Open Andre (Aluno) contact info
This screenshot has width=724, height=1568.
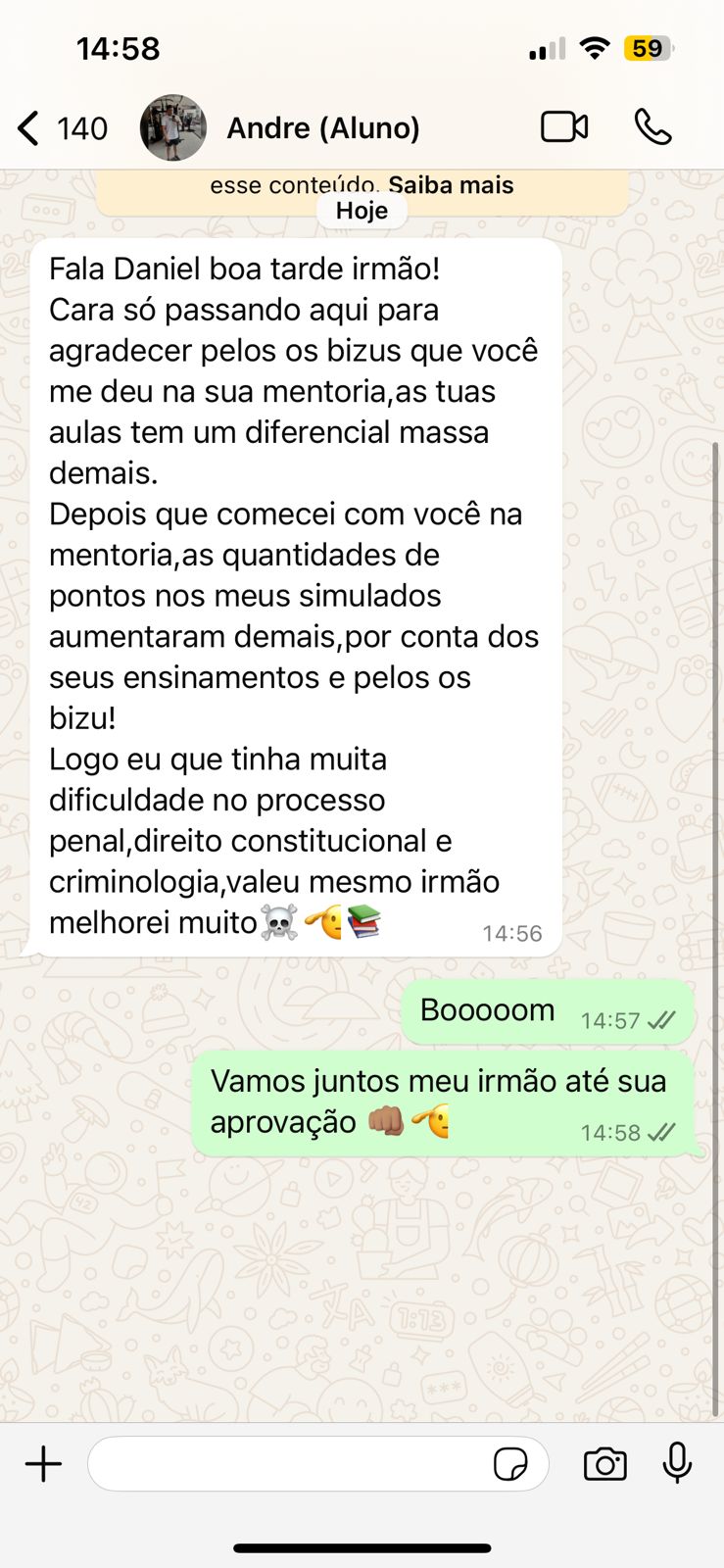pos(323,128)
